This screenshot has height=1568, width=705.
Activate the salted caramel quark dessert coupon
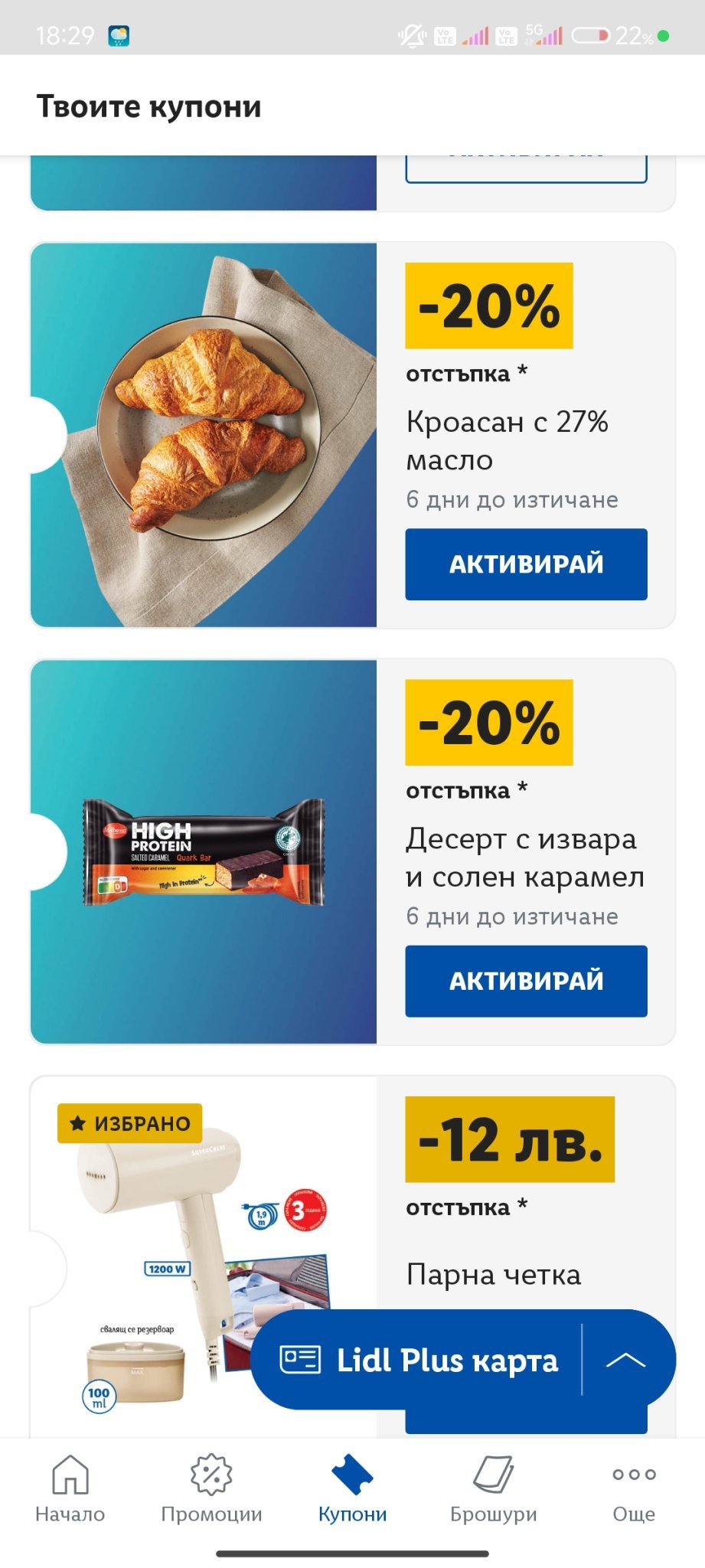coord(526,981)
